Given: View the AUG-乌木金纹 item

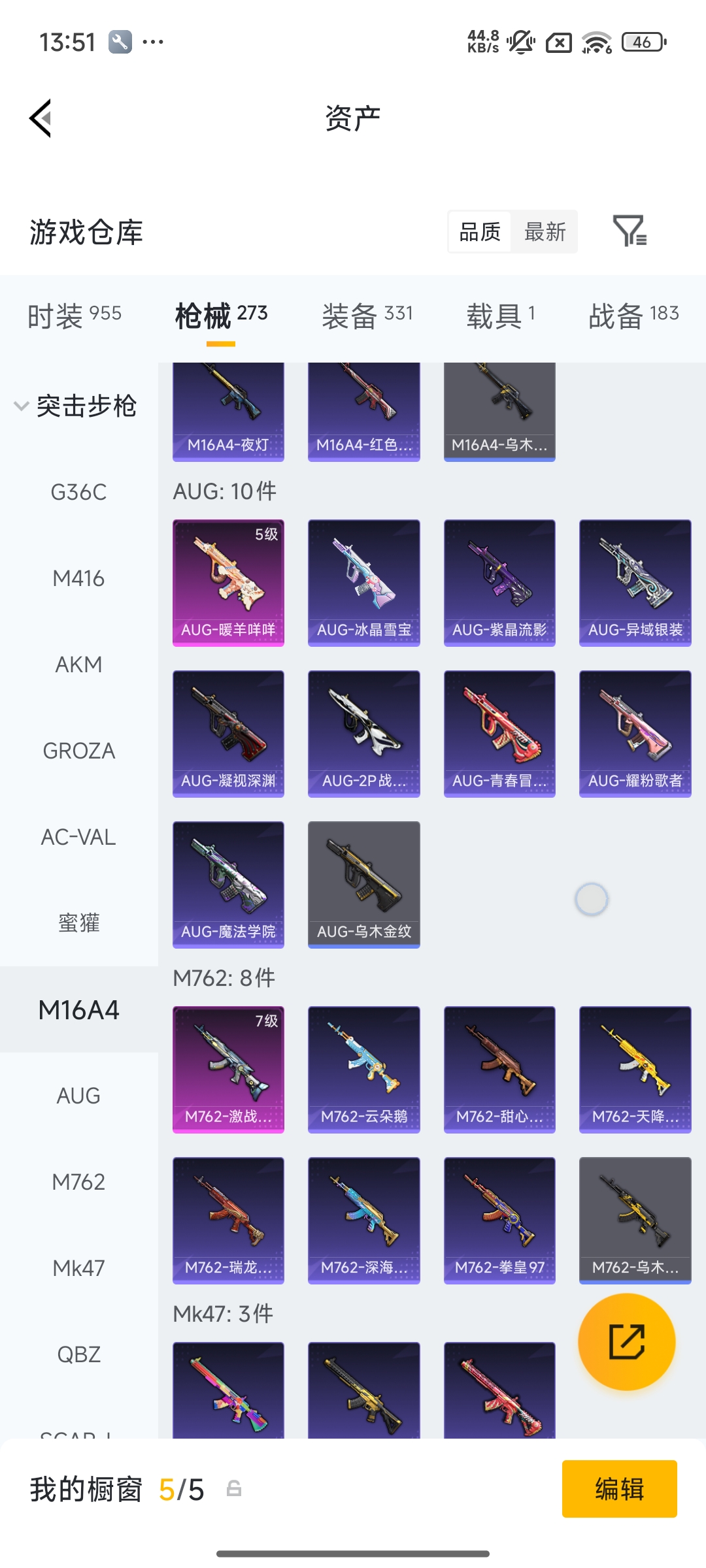Looking at the screenshot, I should (363, 884).
